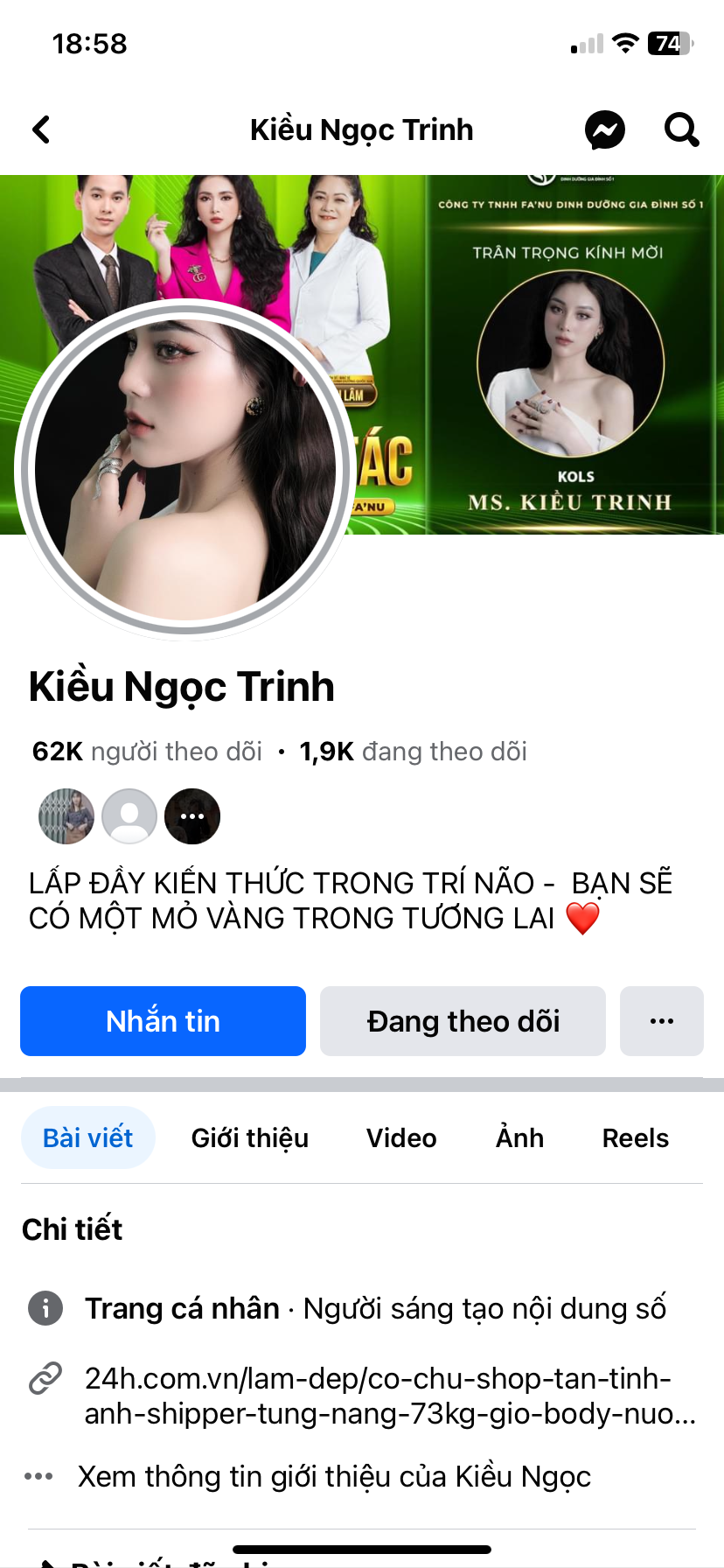The height and width of the screenshot is (1568, 724).
Task: Switch to the Reels tab
Action: tap(635, 1137)
